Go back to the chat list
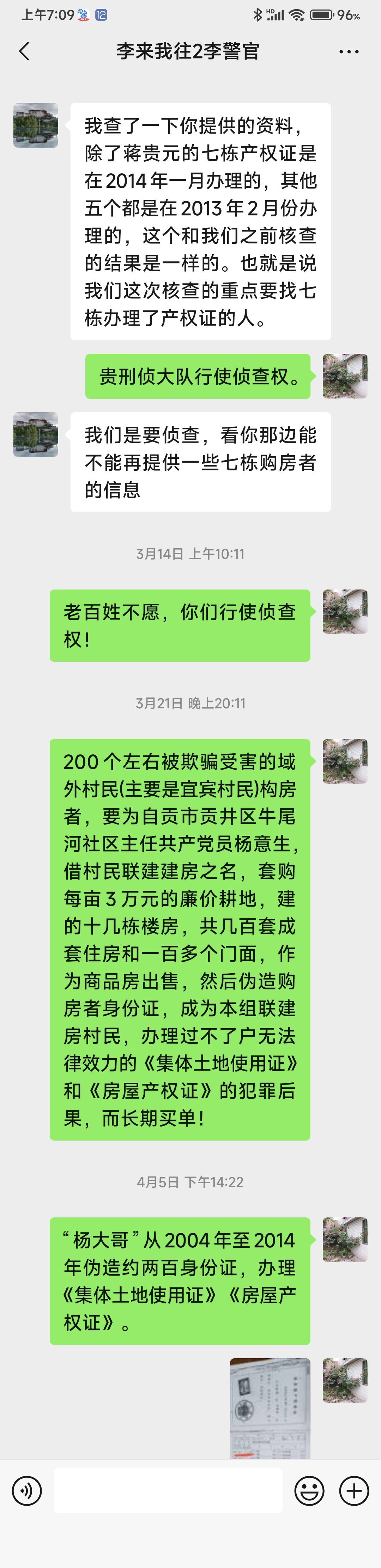The image size is (381, 1568). point(24,52)
